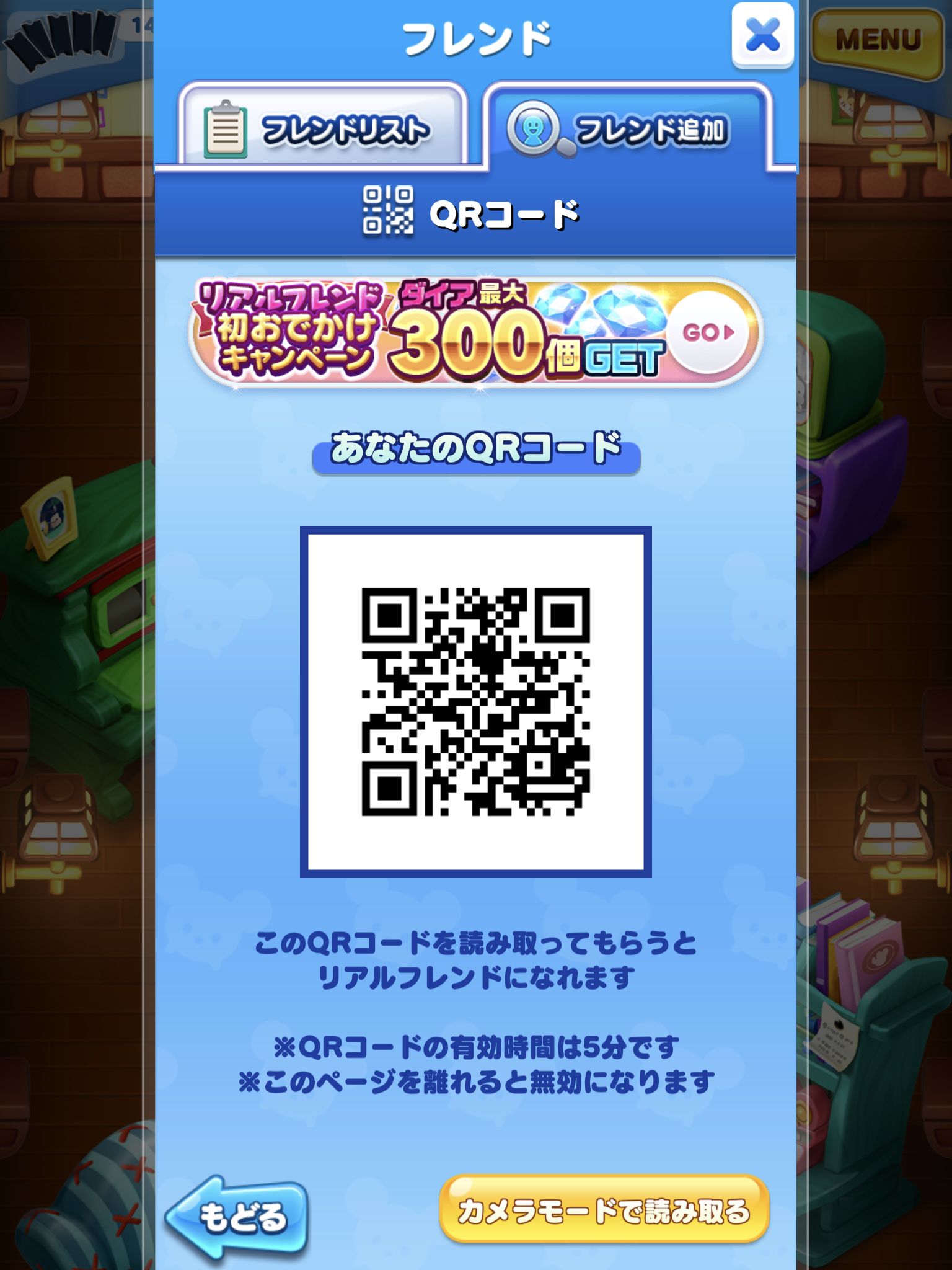Tap もどる to go back
Screen dimensions: 952x1270
tap(238, 1216)
